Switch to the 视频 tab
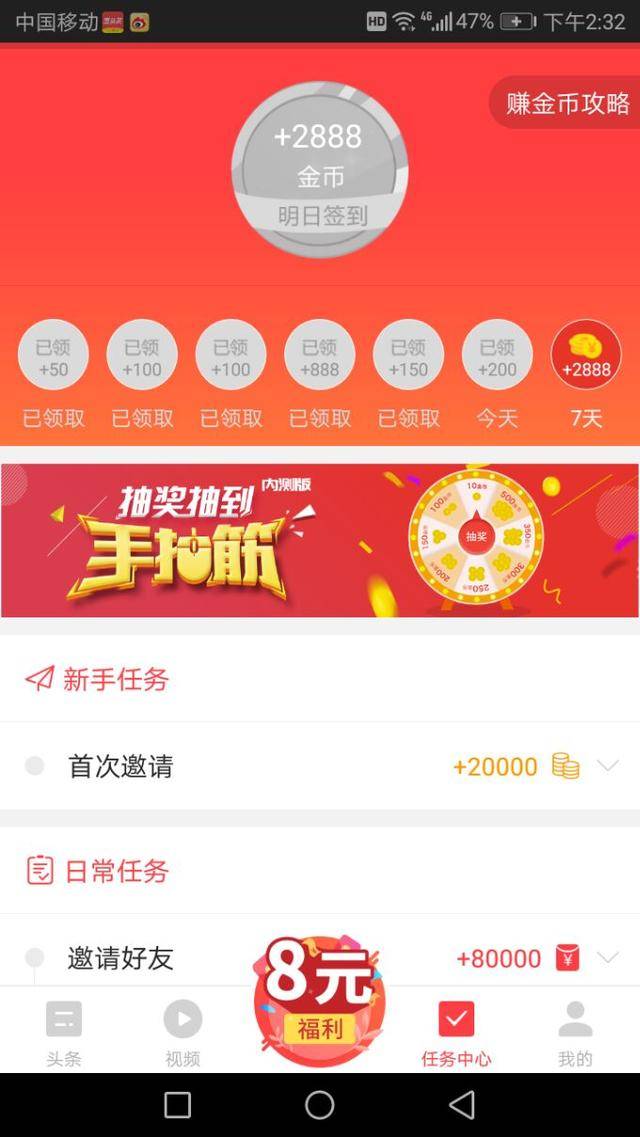 point(182,1032)
